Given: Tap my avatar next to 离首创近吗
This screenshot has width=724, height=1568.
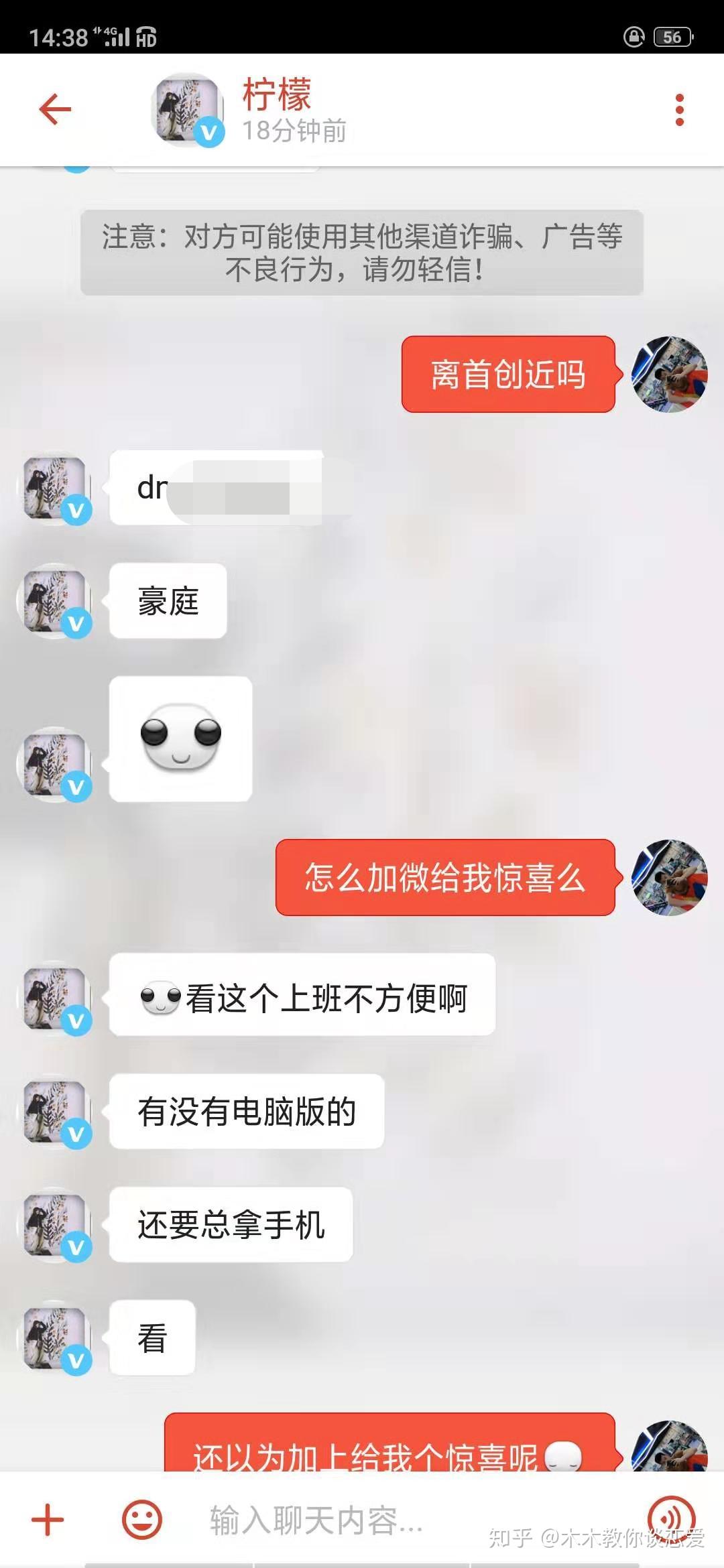Looking at the screenshot, I should pyautogui.click(x=670, y=374).
